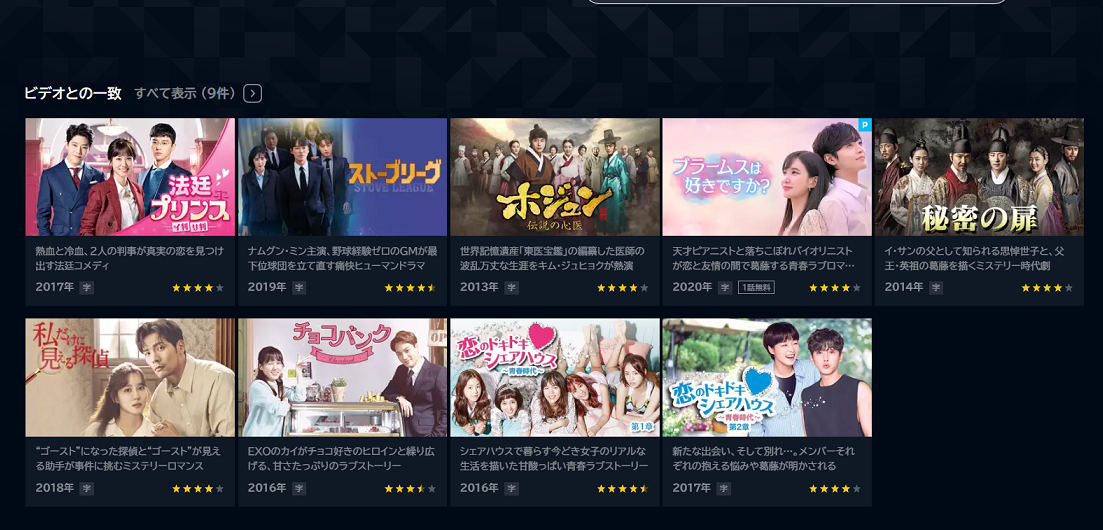The image size is (1103, 530).
Task: Open the 秘密の扉 drama card
Action: 978,177
